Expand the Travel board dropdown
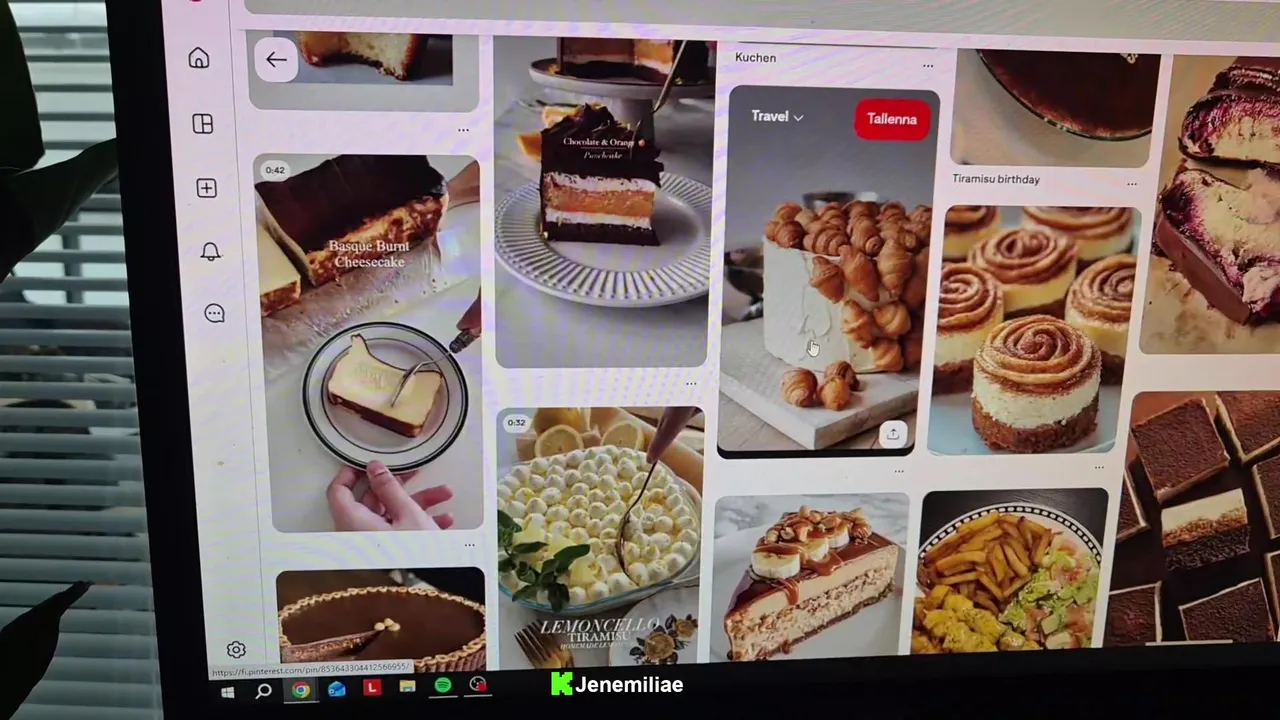The image size is (1280, 720). (777, 117)
